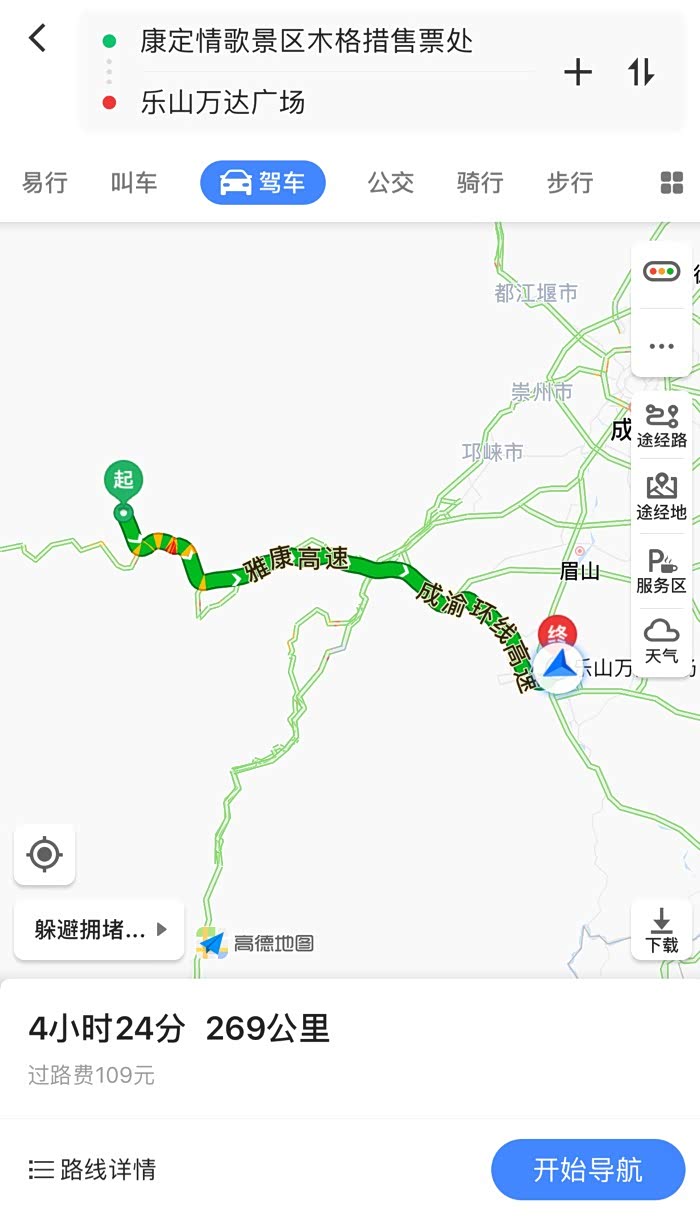This screenshot has height=1221, width=700.
Task: Switch to the 易行 tab
Action: [x=45, y=183]
